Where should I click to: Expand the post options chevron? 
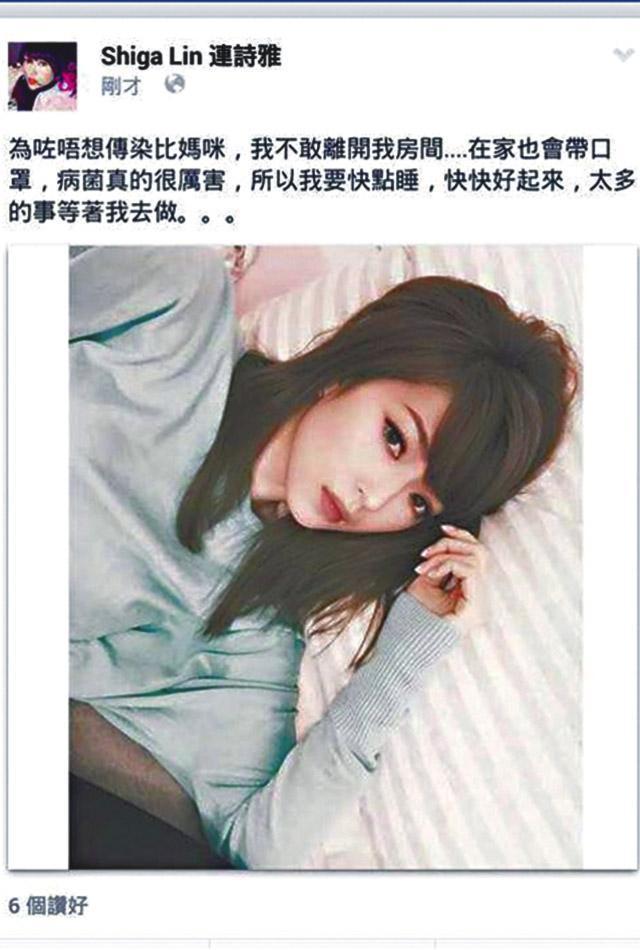pos(622,55)
